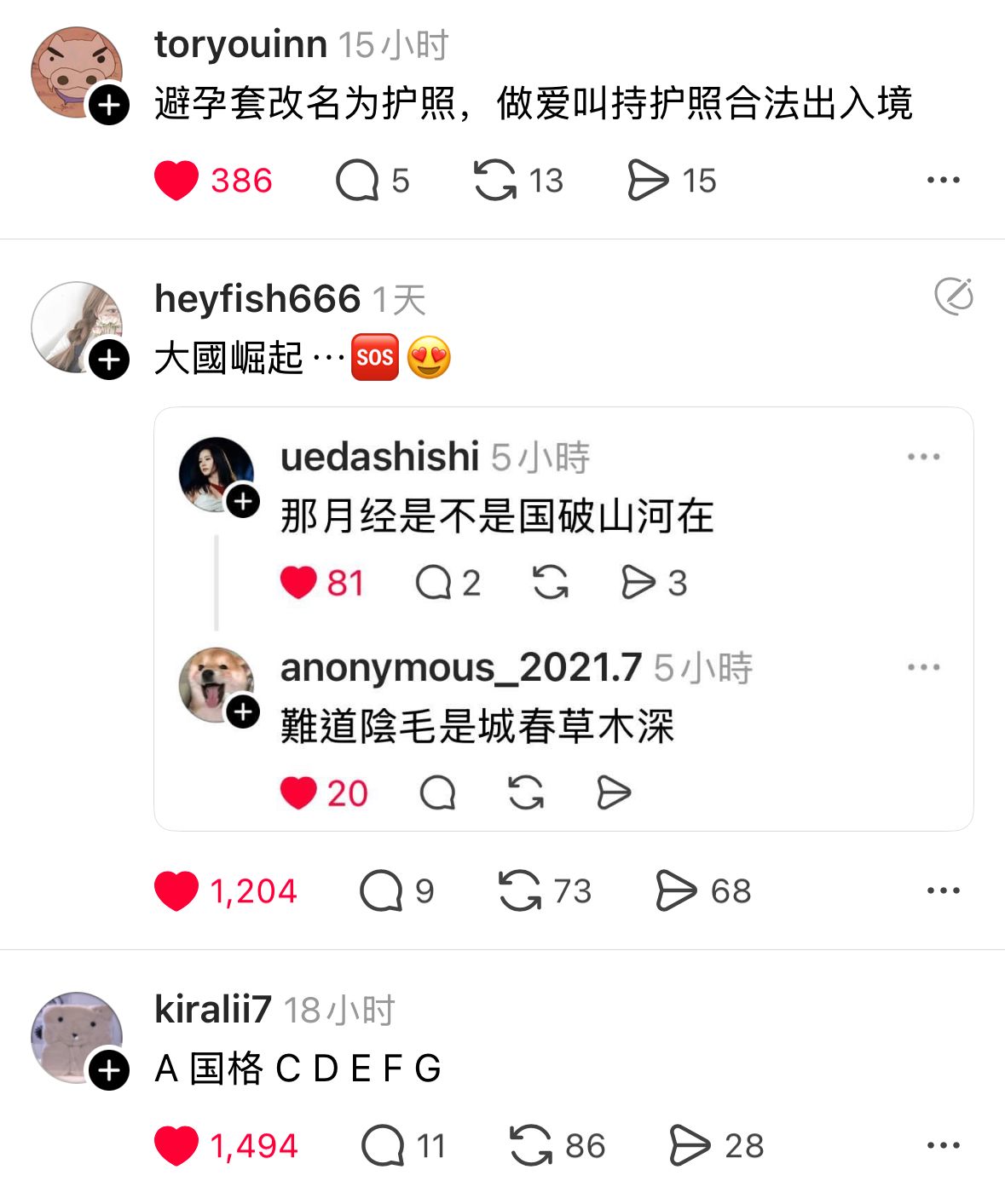Viewport: 1005px width, 1204px height.
Task: View the 9 replies on heyfish666's post
Action: 380,891
